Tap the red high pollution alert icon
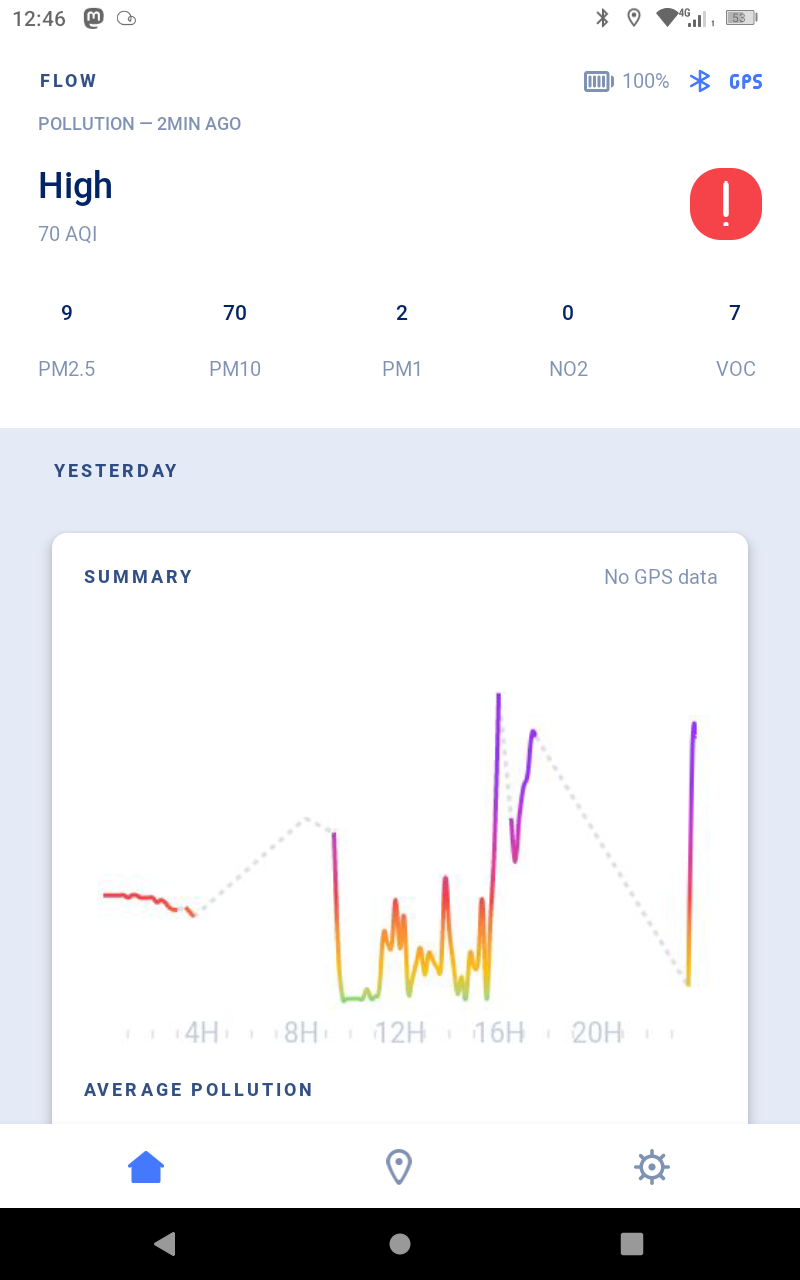Screen dimensions: 800x1280 coord(725,204)
